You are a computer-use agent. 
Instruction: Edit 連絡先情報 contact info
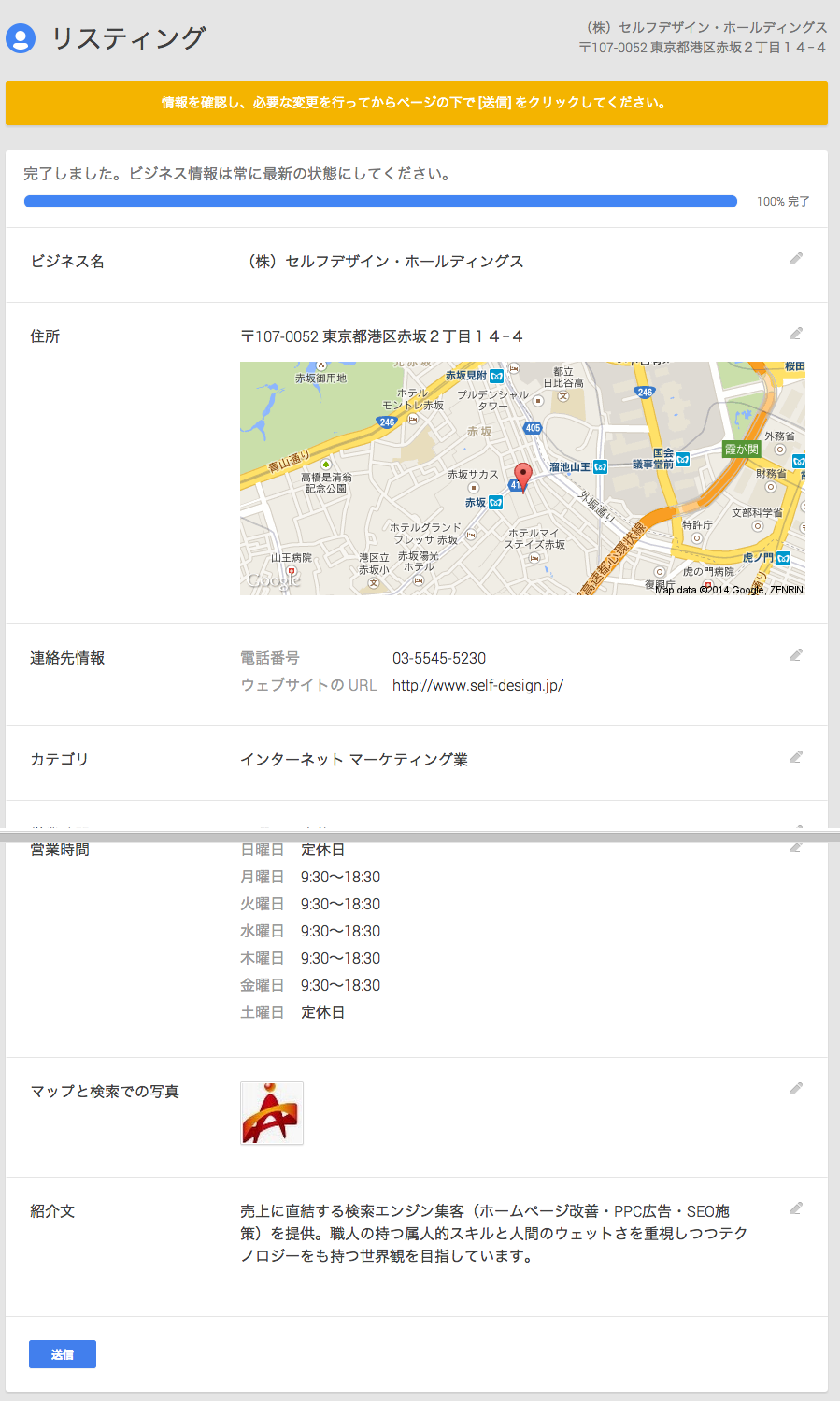coord(796,655)
